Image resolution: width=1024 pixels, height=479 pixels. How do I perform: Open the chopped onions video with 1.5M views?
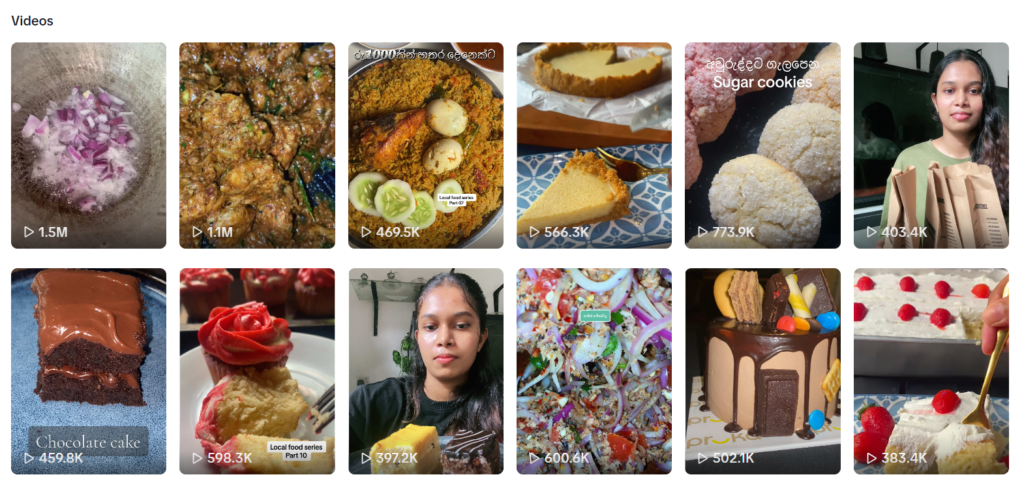[x=88, y=145]
